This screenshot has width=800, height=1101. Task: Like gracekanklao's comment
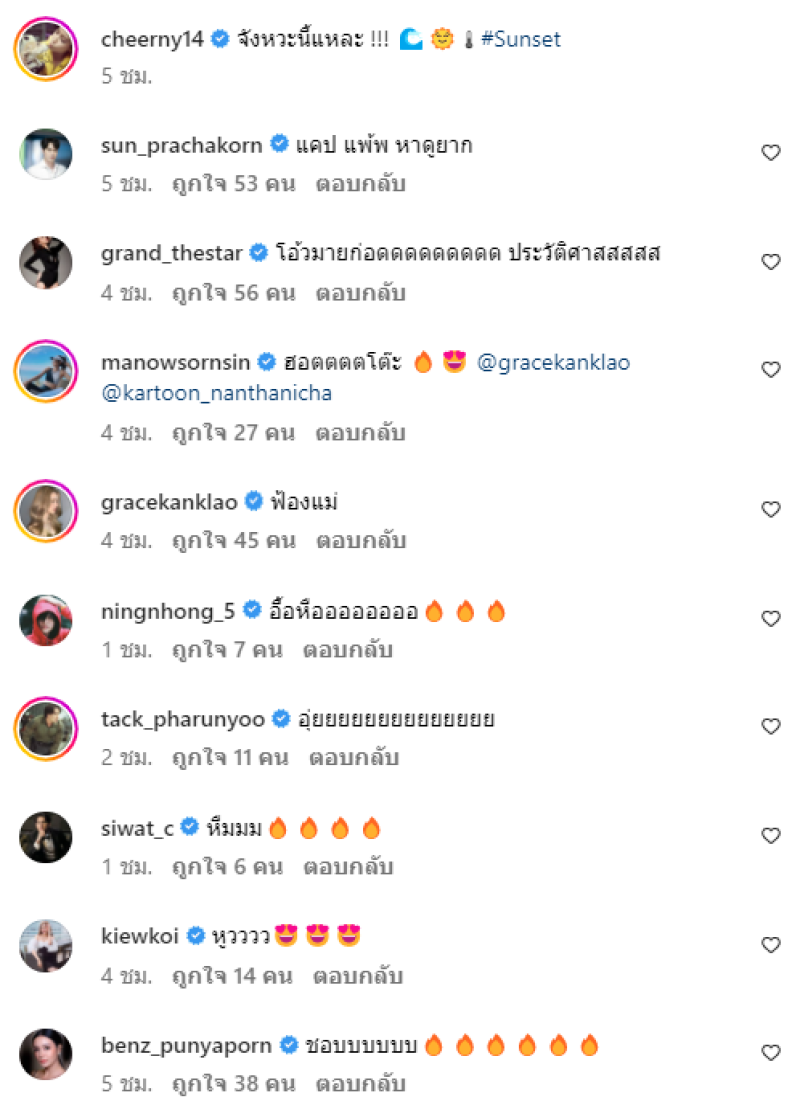(770, 509)
